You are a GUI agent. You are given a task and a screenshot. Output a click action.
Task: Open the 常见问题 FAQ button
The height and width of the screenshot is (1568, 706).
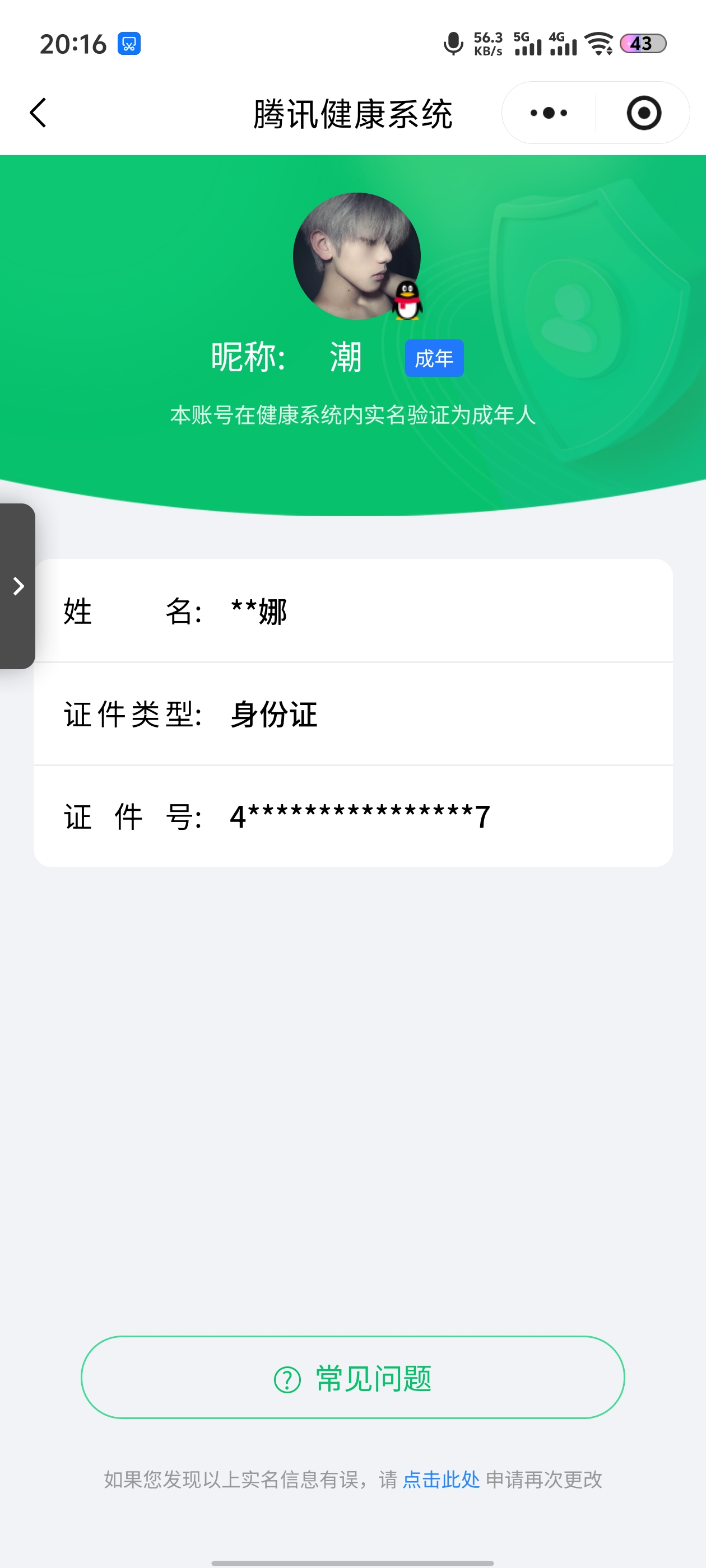pos(352,1378)
